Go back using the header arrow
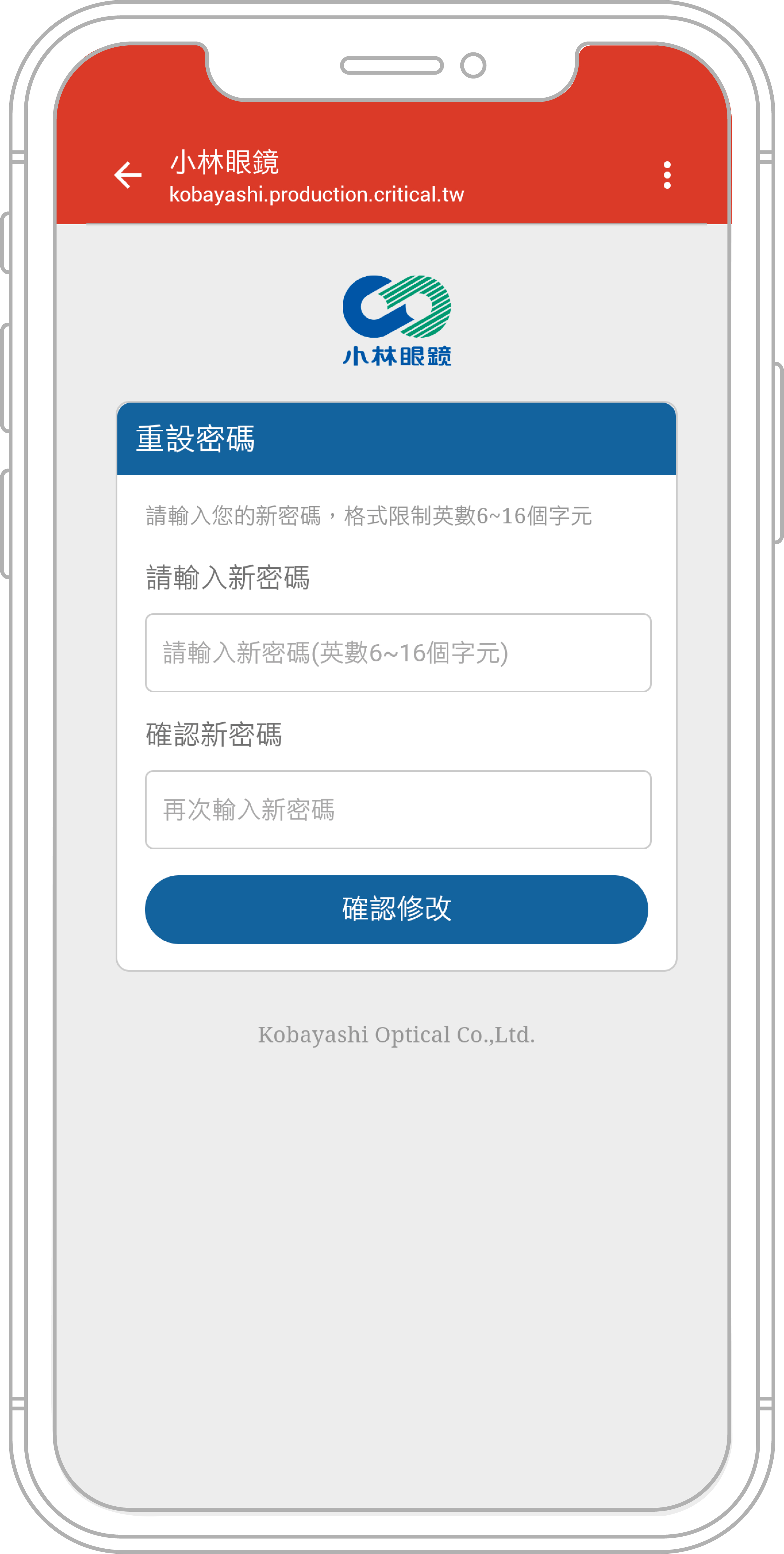 (128, 175)
